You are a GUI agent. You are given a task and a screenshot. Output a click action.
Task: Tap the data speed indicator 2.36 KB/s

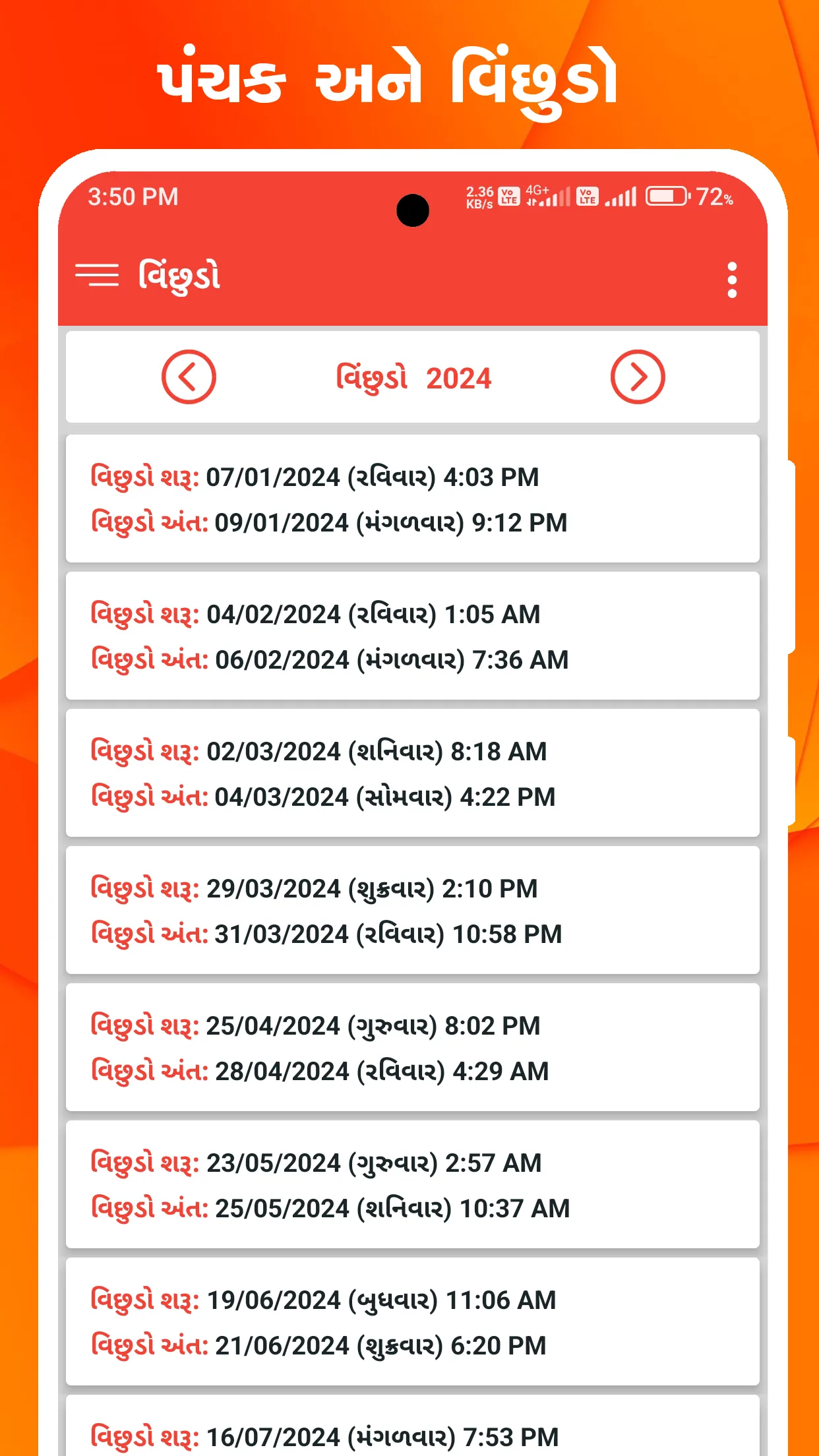(x=480, y=196)
